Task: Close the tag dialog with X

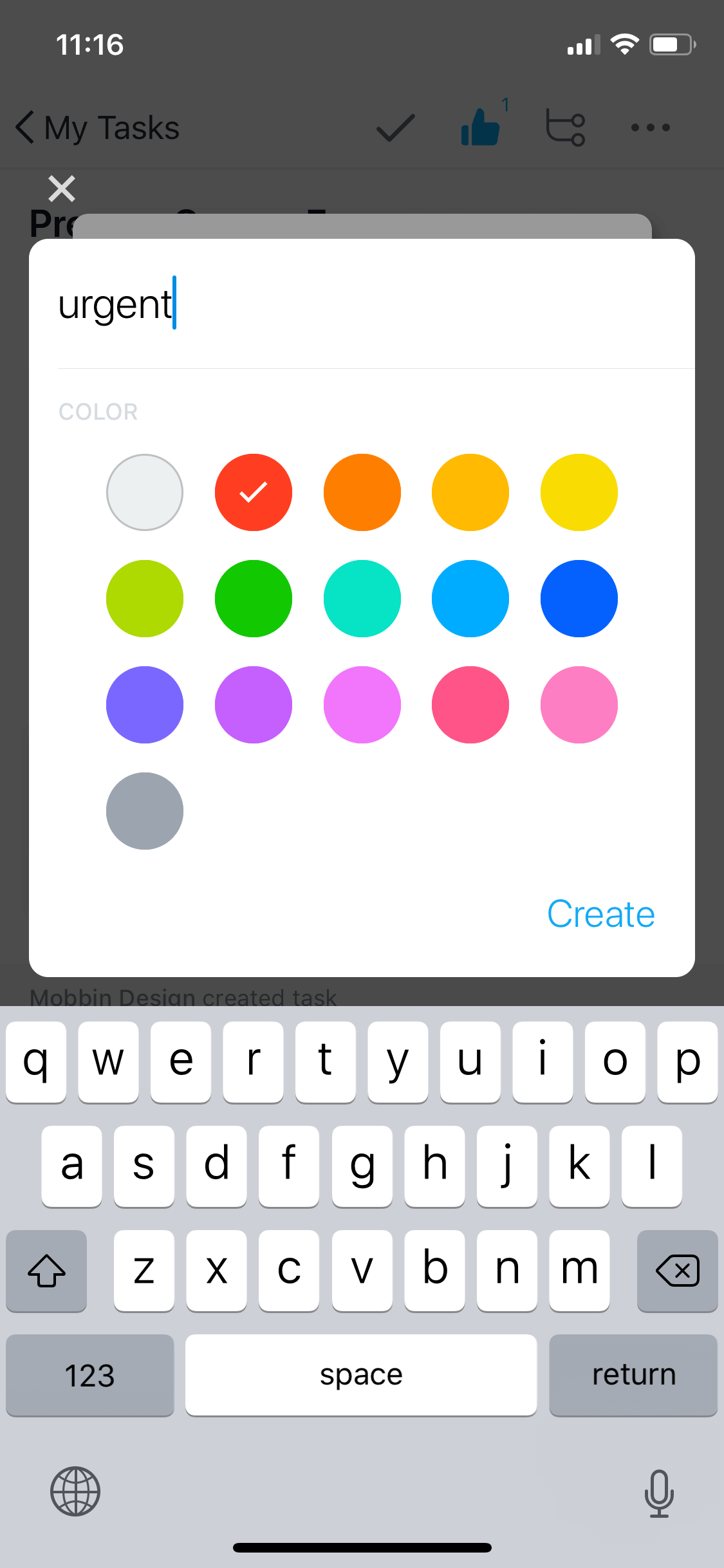Action: point(62,189)
